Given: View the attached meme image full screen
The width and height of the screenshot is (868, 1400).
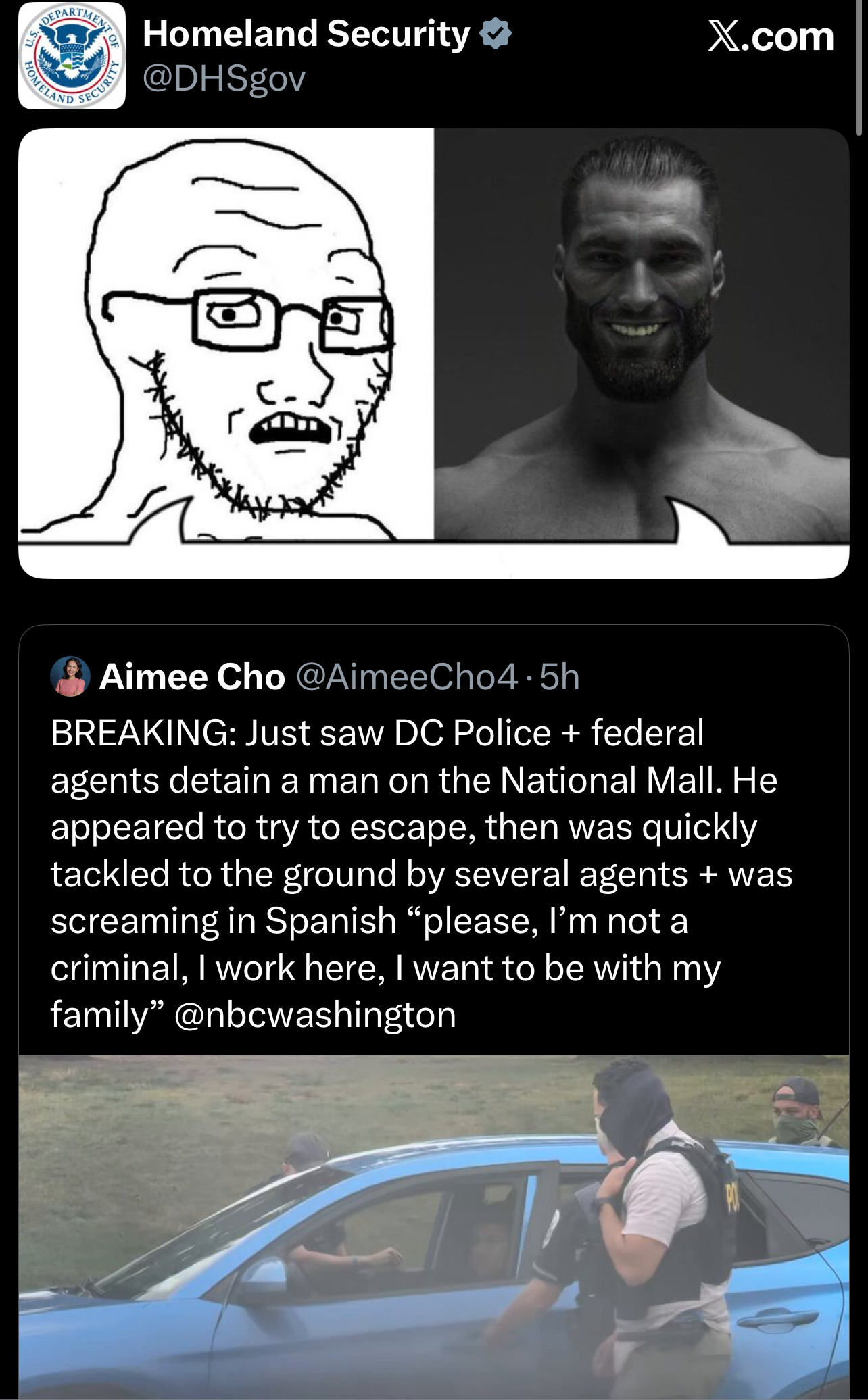Looking at the screenshot, I should point(433,353).
